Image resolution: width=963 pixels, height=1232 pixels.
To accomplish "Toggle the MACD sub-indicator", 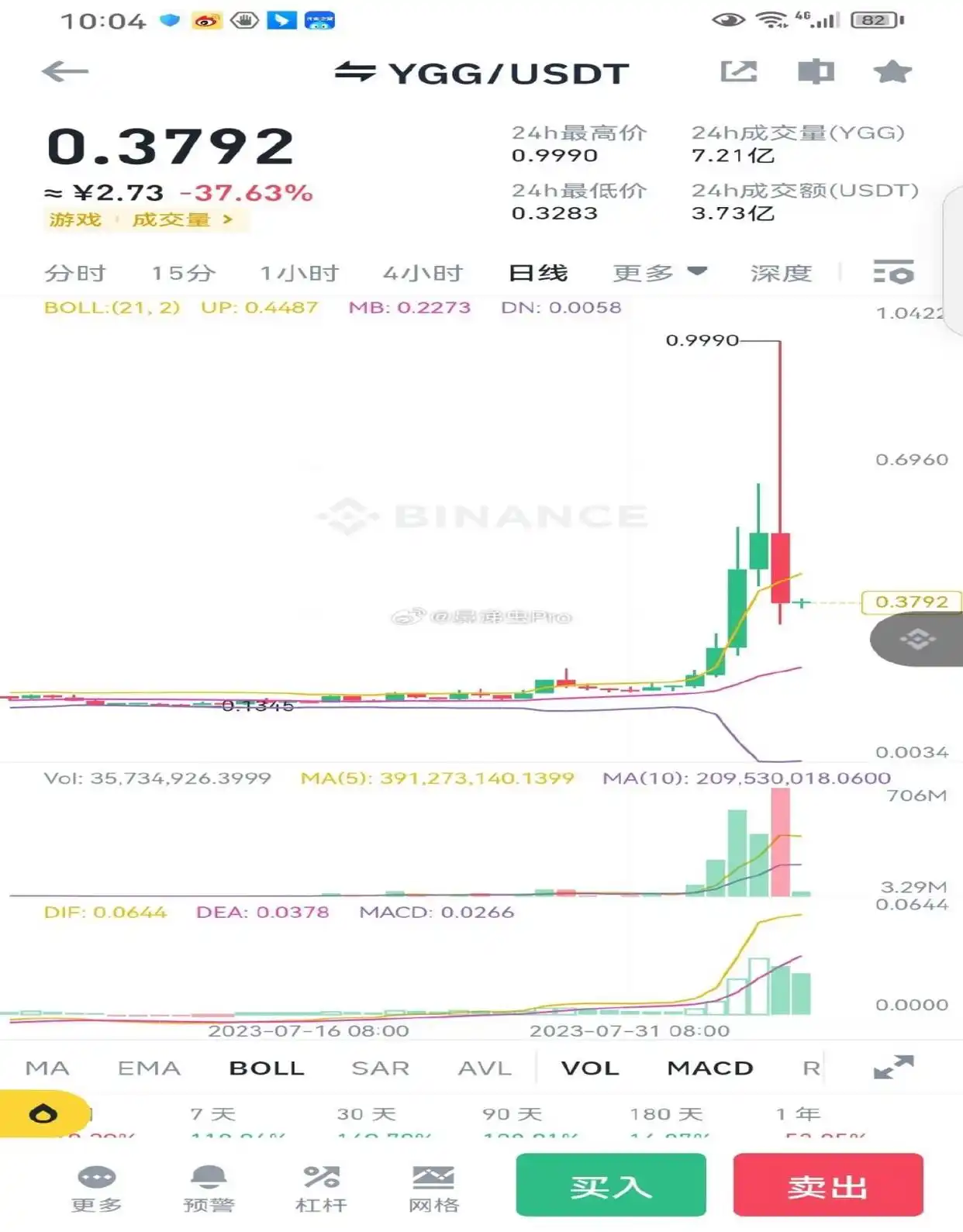I will (710, 1068).
